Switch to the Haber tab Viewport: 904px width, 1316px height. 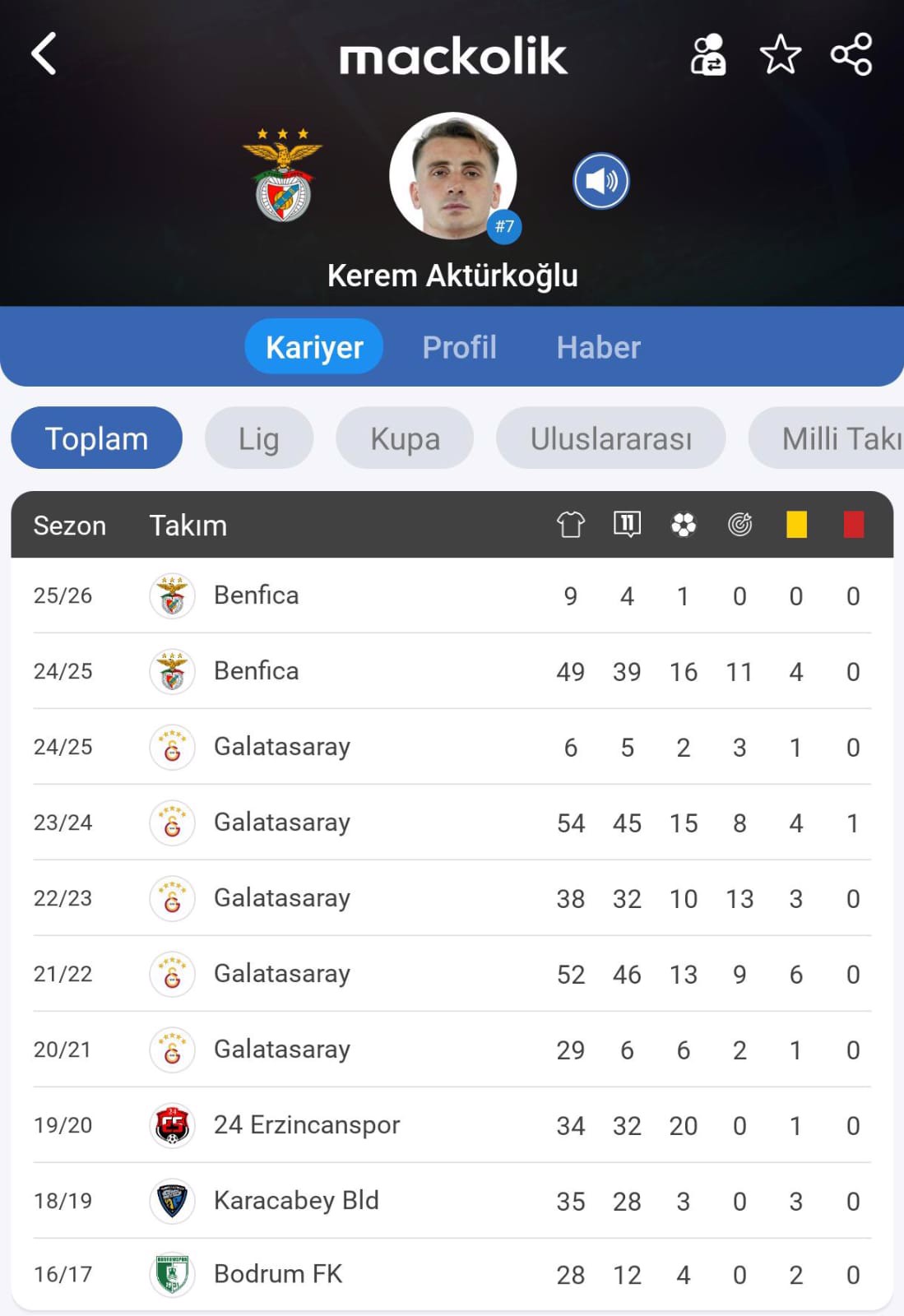(x=598, y=347)
